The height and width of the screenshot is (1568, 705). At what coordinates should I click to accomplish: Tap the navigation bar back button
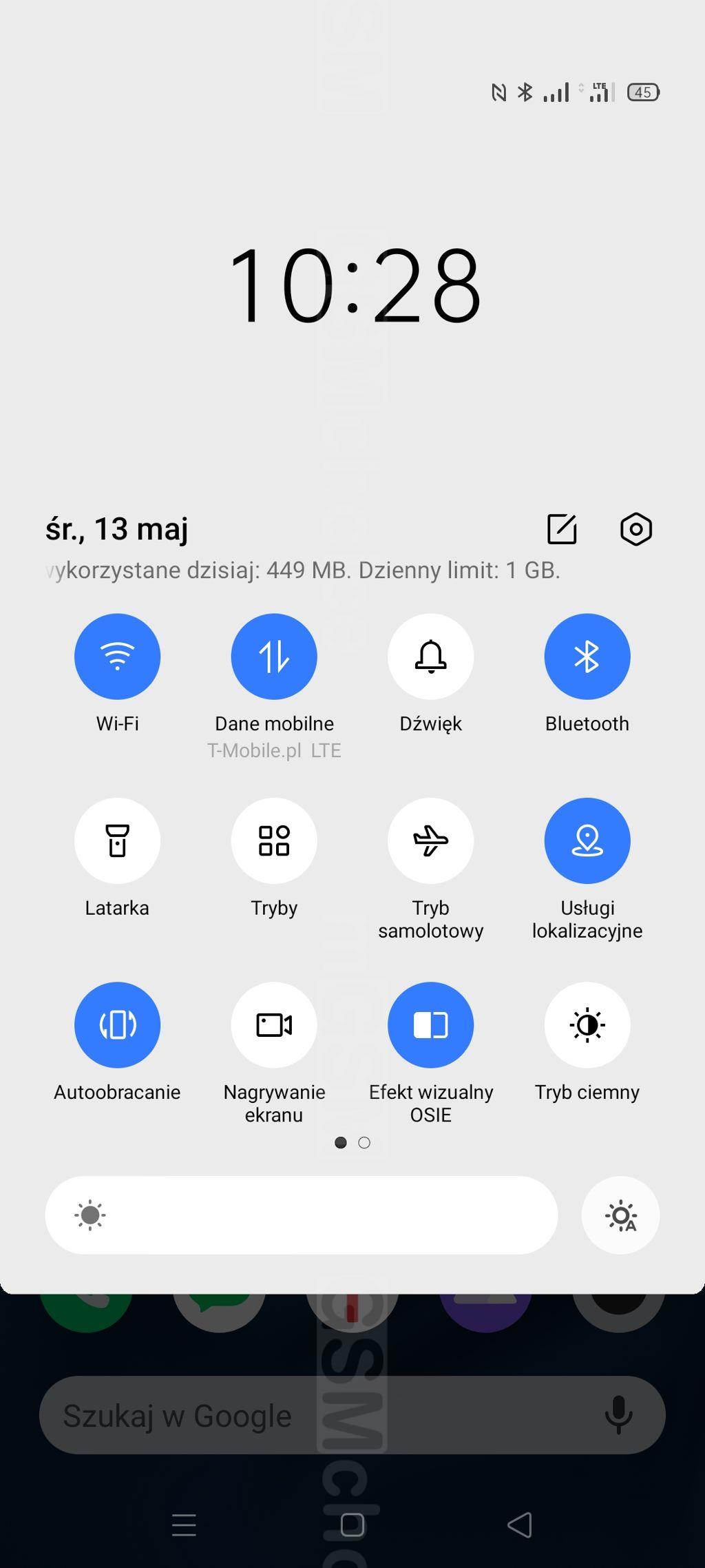click(x=520, y=1525)
